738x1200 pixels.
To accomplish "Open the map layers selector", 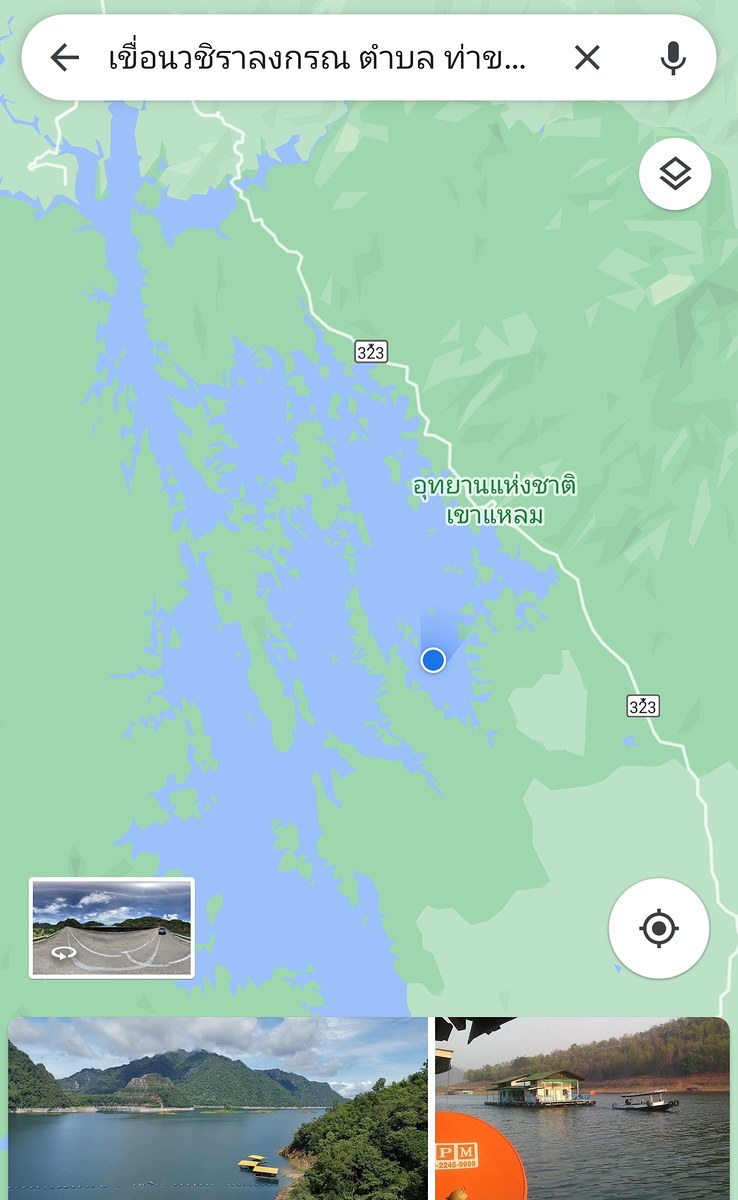I will 675,175.
